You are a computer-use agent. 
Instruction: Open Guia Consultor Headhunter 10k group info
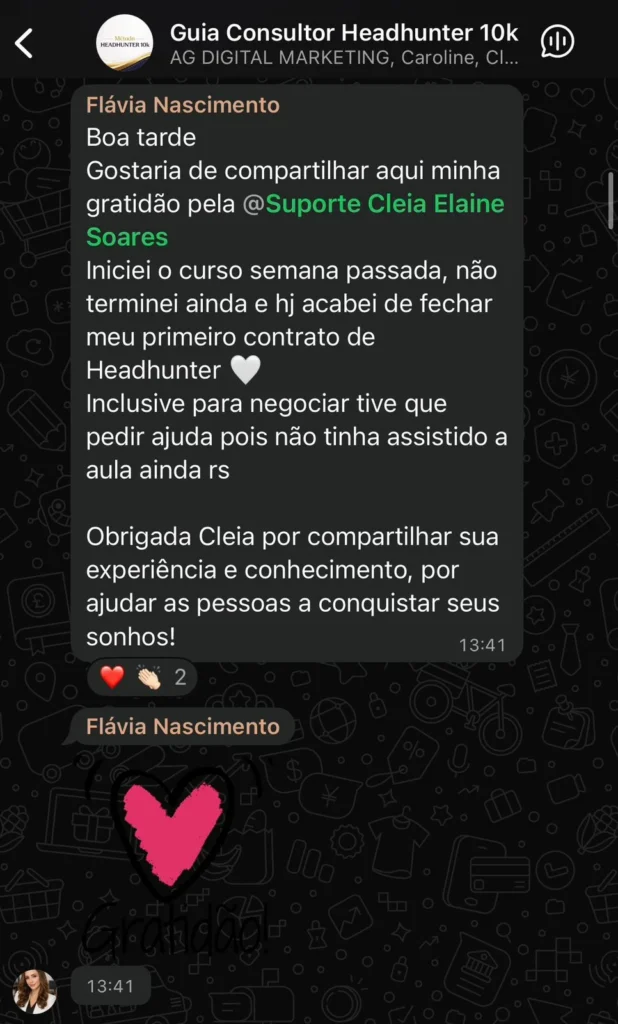344,44
